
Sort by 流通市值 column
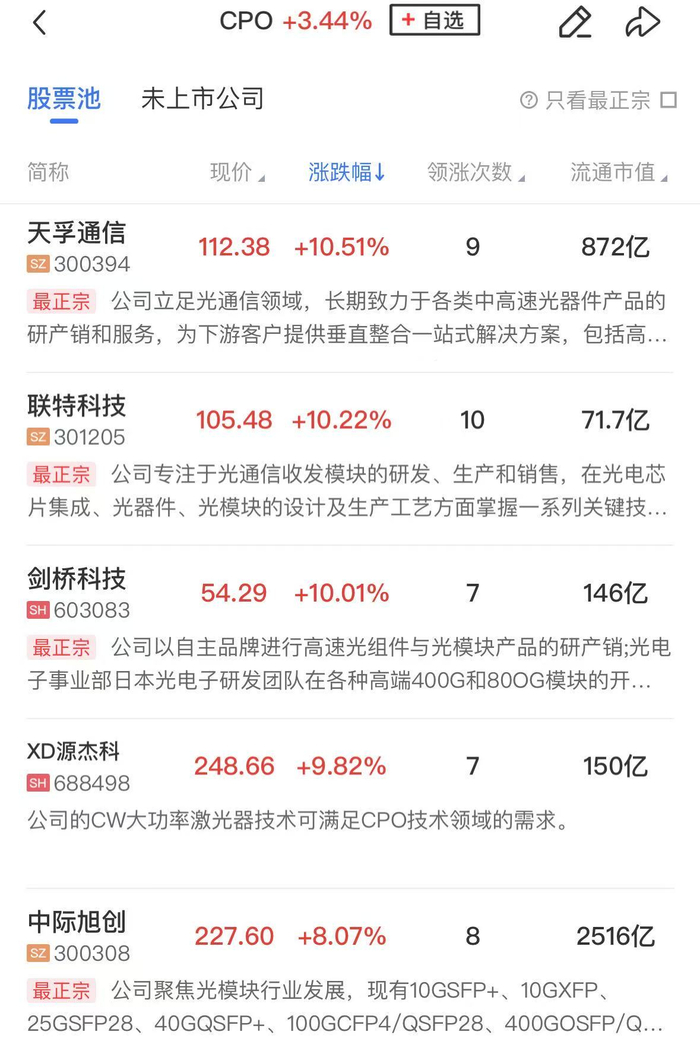[x=619, y=172]
